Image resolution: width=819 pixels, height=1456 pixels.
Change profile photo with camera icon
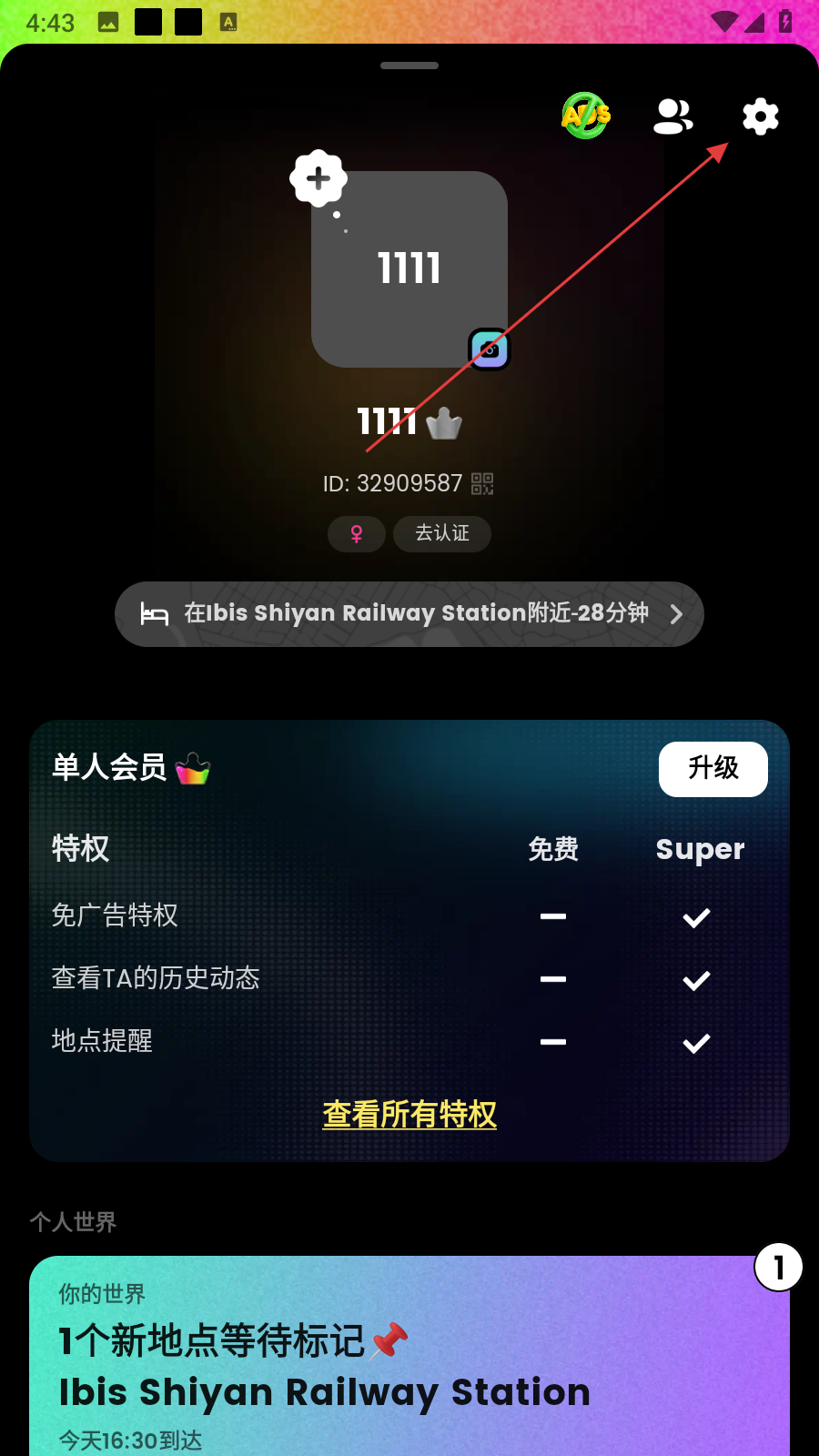(x=490, y=349)
